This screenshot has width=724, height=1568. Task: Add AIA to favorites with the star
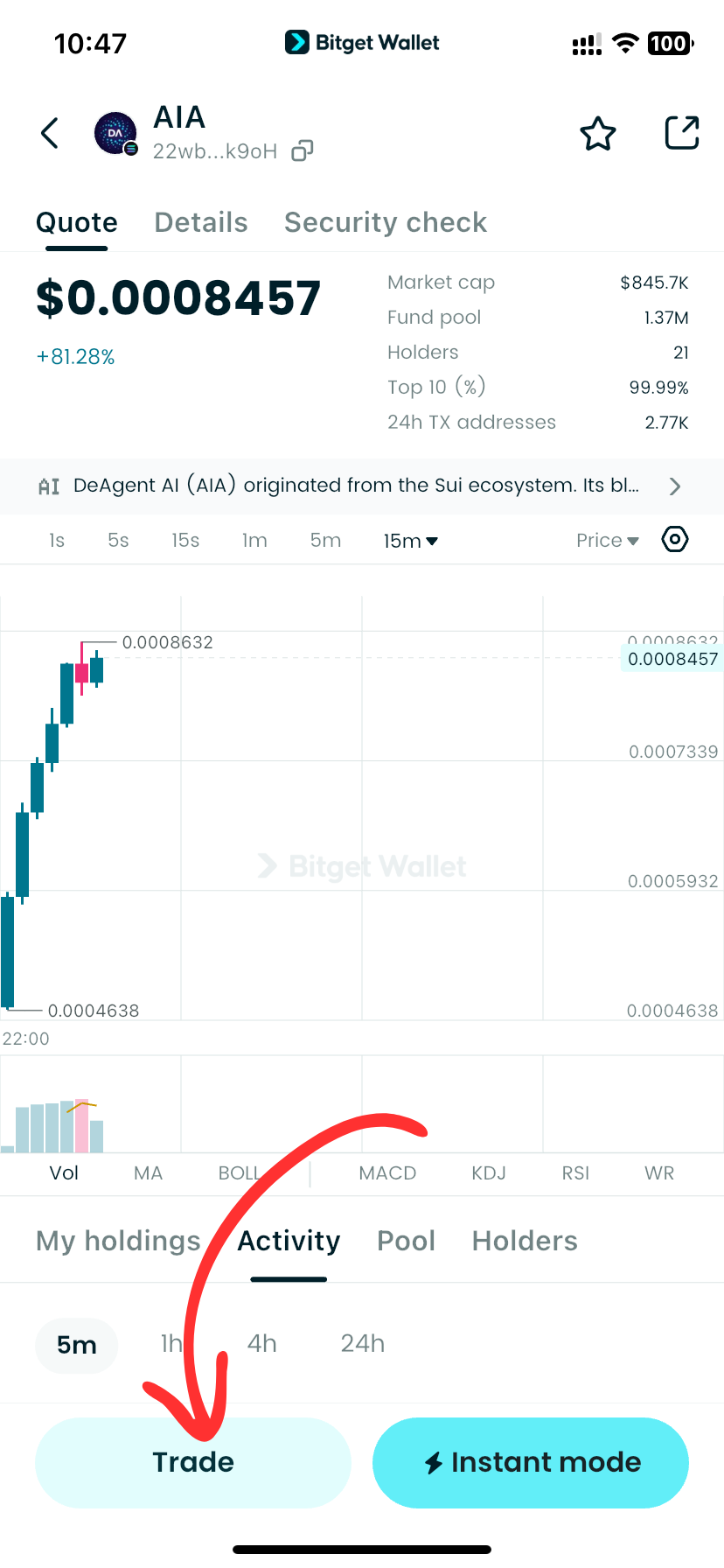(x=598, y=134)
